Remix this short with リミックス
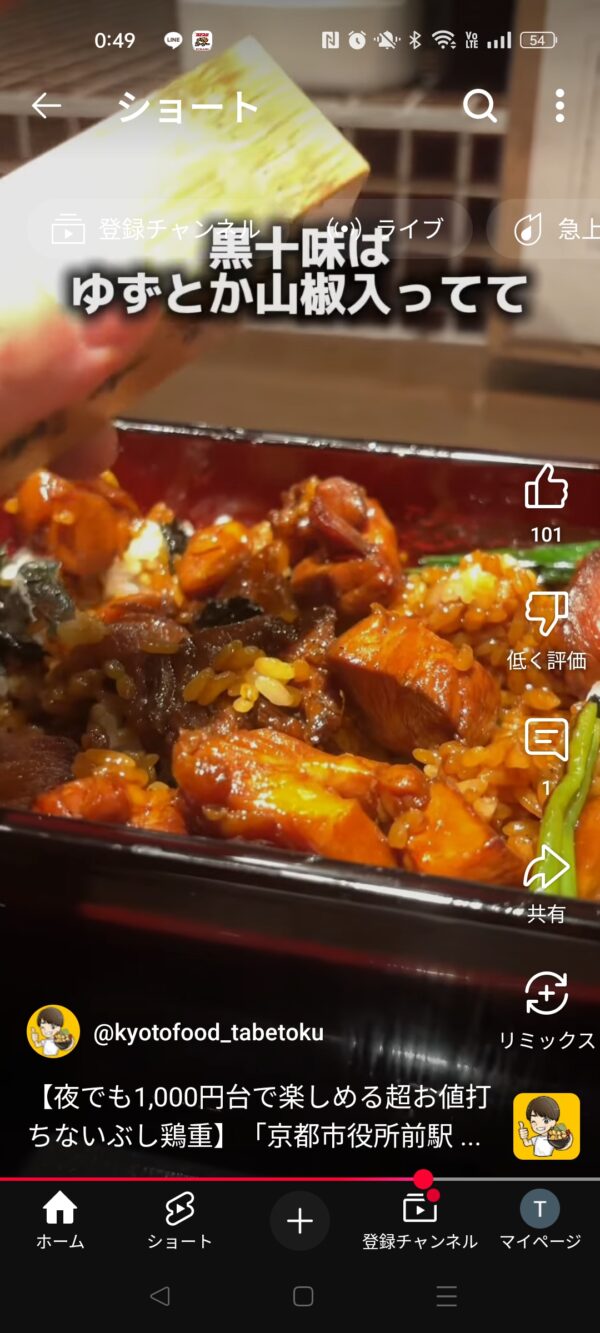This screenshot has height=1333, width=600. click(x=546, y=996)
